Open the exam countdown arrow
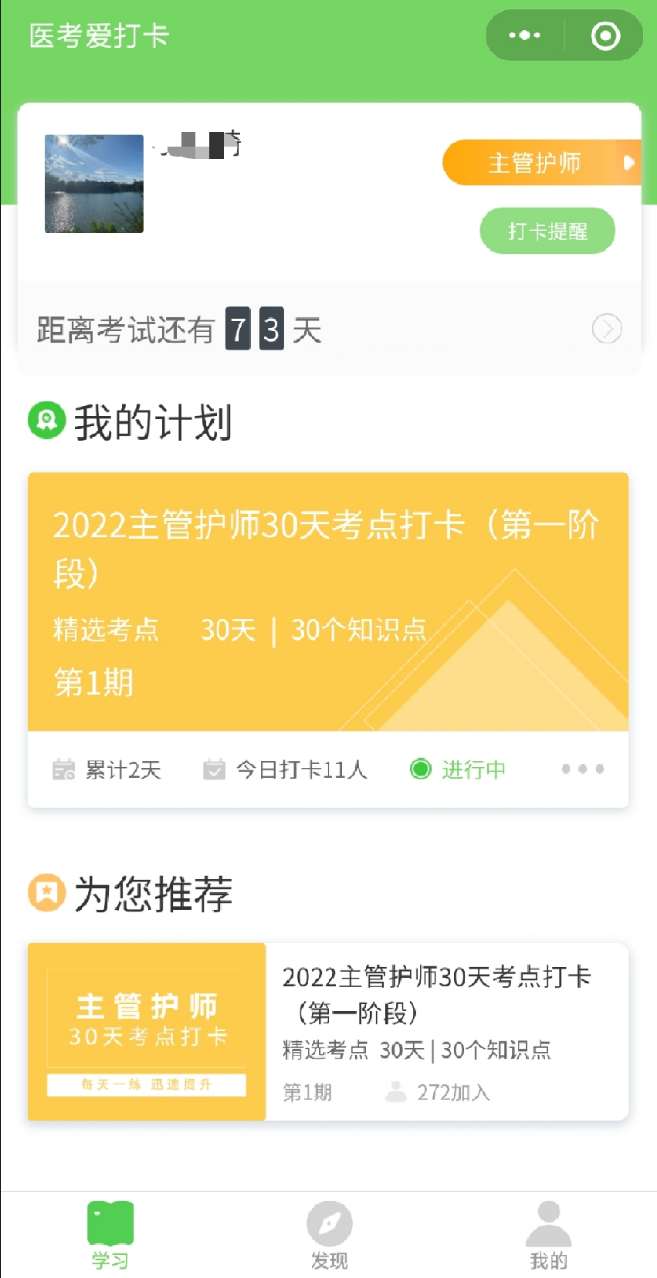 pos(607,329)
